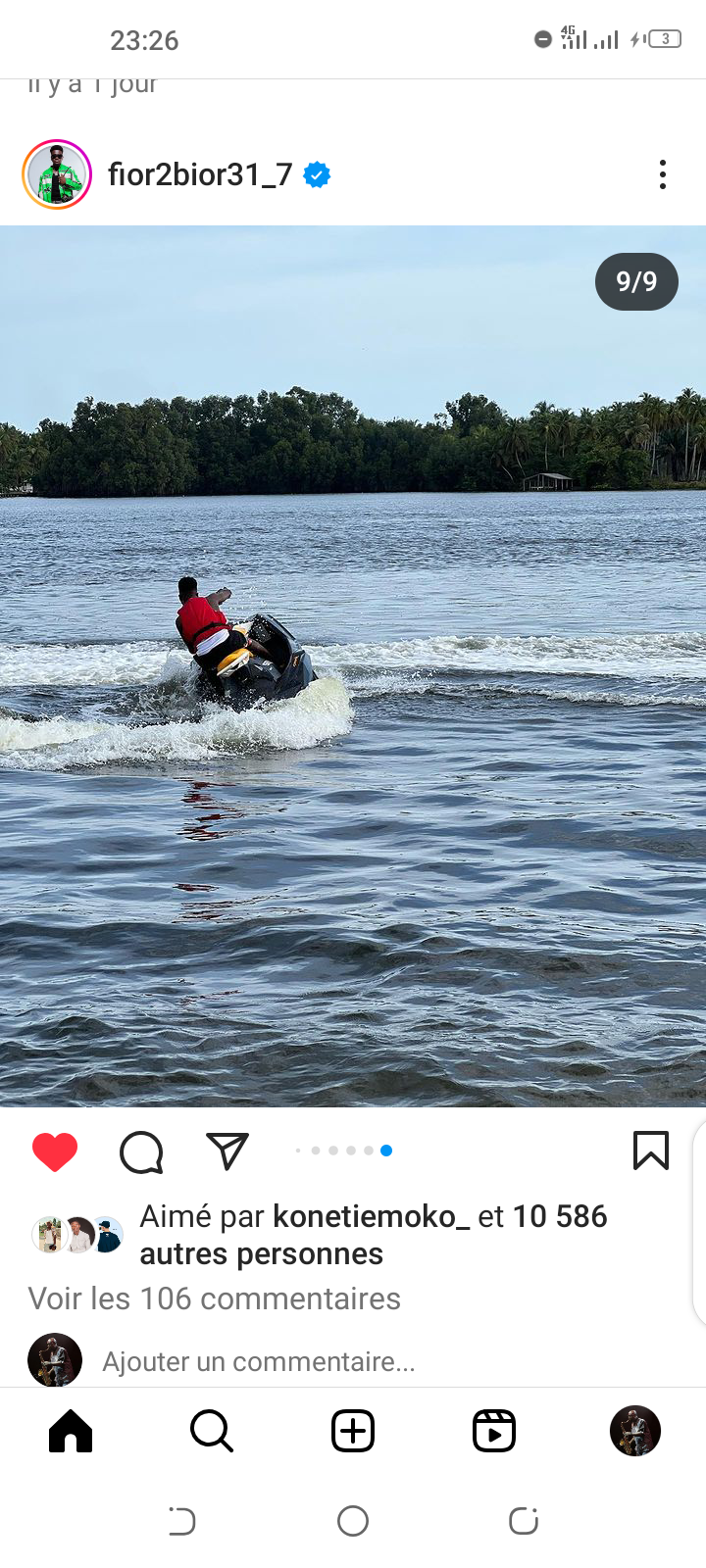This screenshot has height=1568, width=706.
Task: Tap the system home circle button
Action: coord(353,1521)
